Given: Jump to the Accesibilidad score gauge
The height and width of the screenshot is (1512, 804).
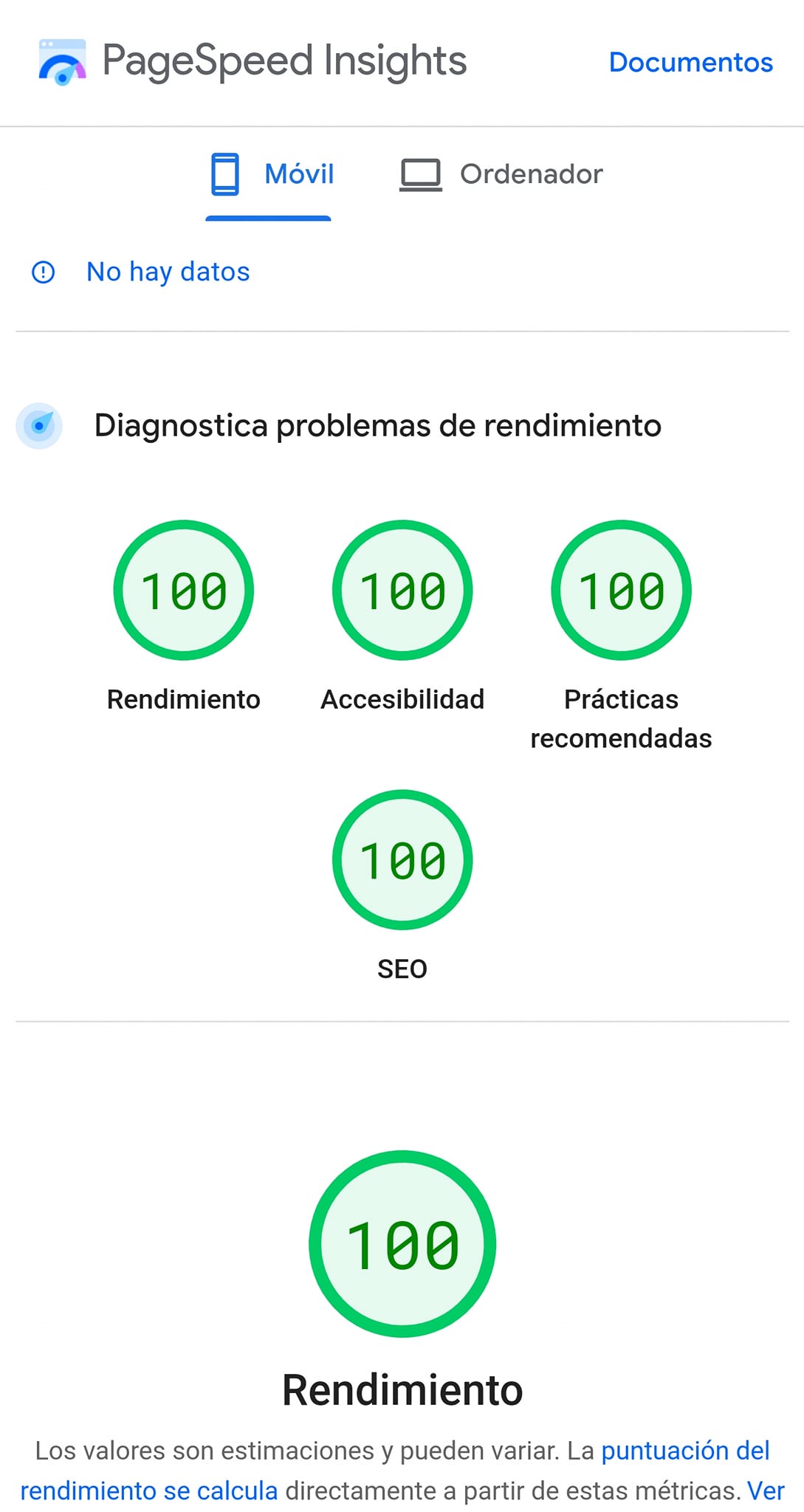Looking at the screenshot, I should click(402, 591).
